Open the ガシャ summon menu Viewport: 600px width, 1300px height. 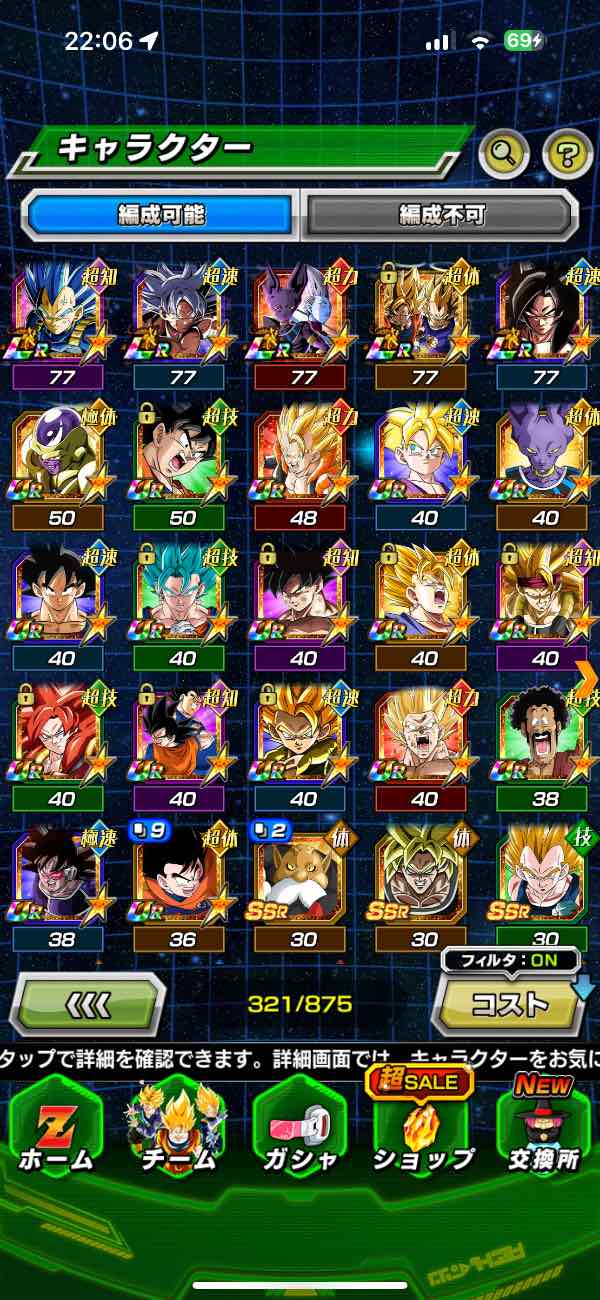pyautogui.click(x=298, y=1130)
